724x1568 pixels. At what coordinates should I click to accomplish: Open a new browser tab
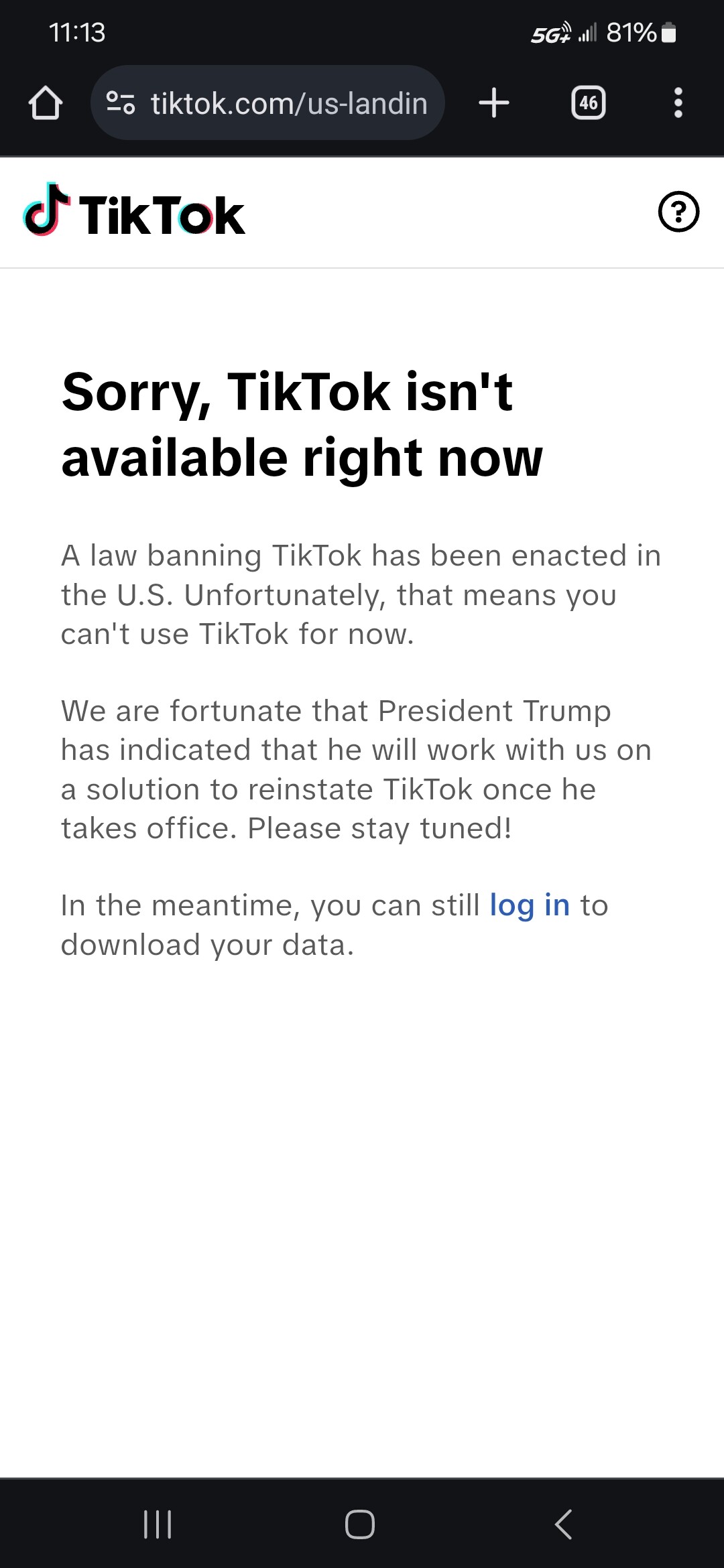[494, 103]
